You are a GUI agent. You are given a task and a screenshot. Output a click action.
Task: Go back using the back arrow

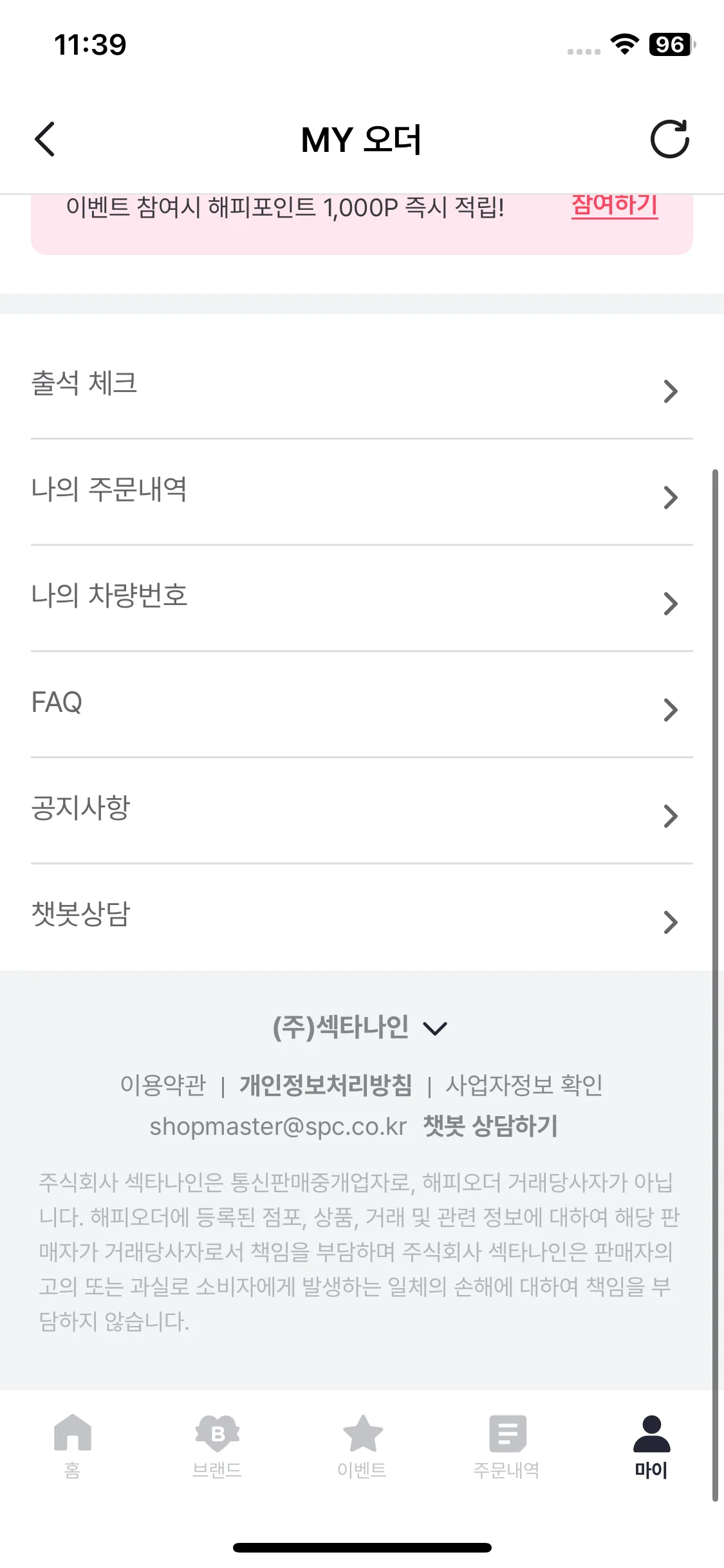45,139
